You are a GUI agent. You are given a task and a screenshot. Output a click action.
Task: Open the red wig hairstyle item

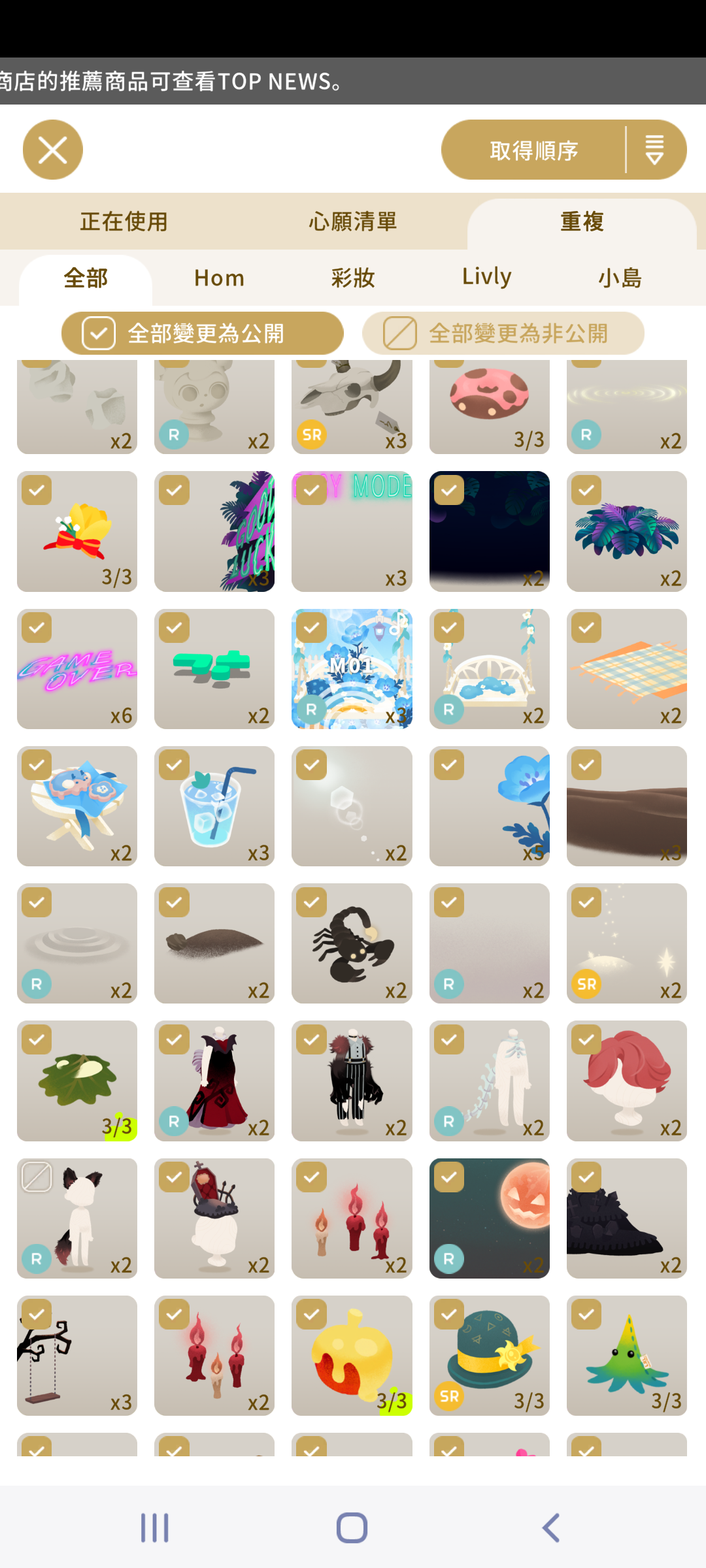(626, 1081)
